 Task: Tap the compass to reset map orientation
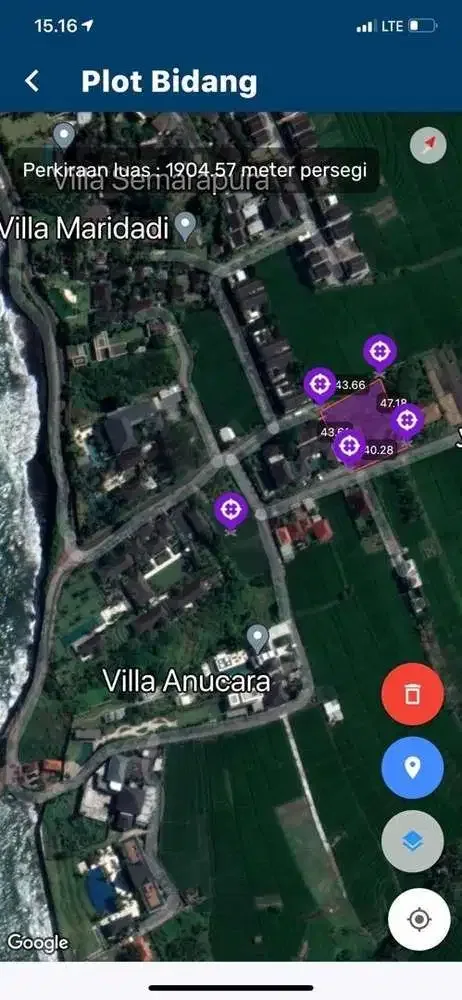[428, 145]
